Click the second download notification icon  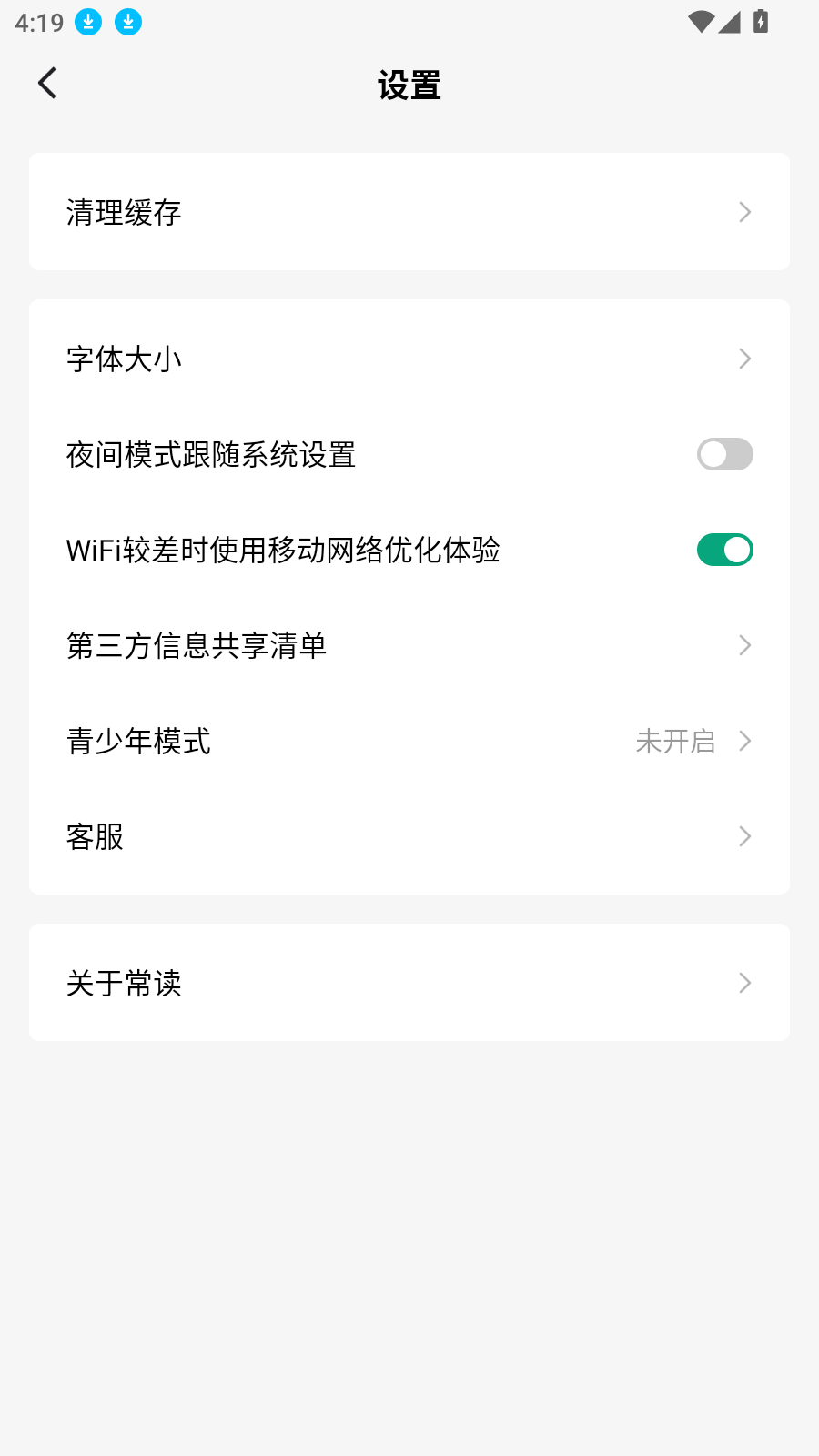128,23
